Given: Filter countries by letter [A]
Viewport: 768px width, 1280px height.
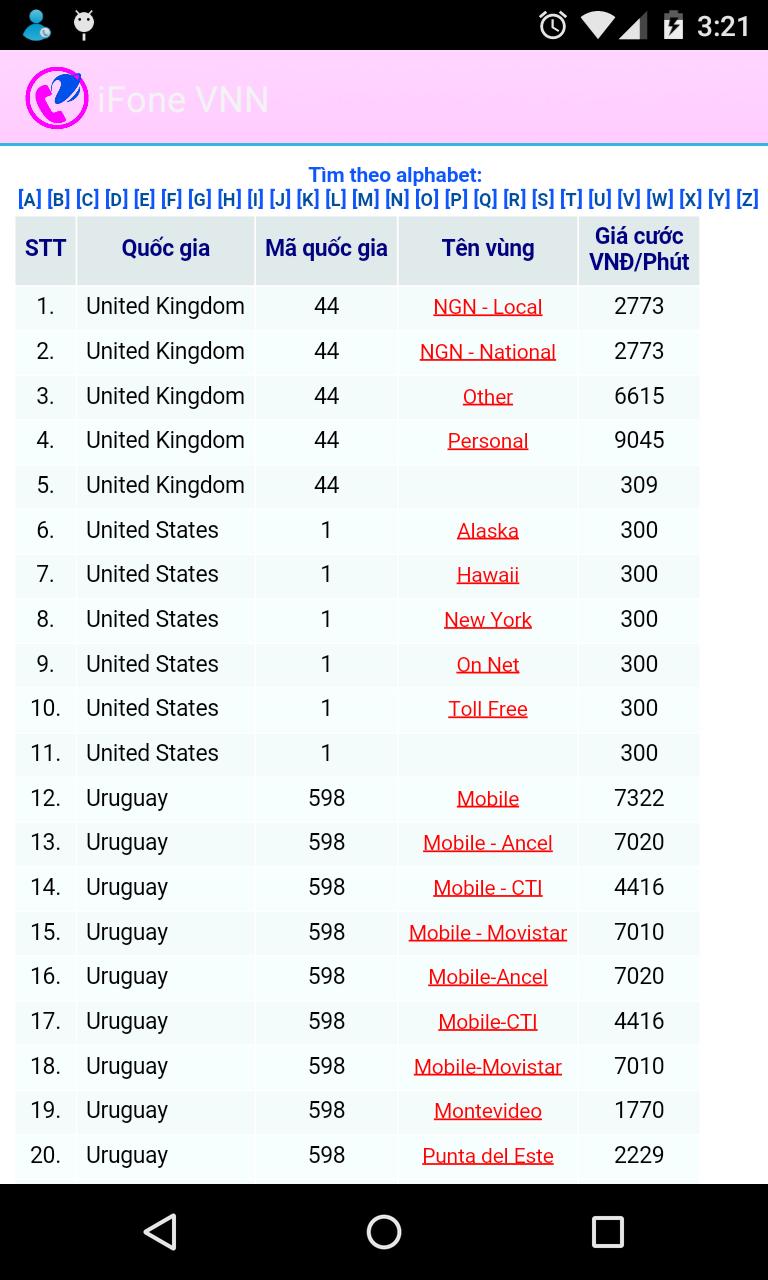Looking at the screenshot, I should click(x=29, y=199).
